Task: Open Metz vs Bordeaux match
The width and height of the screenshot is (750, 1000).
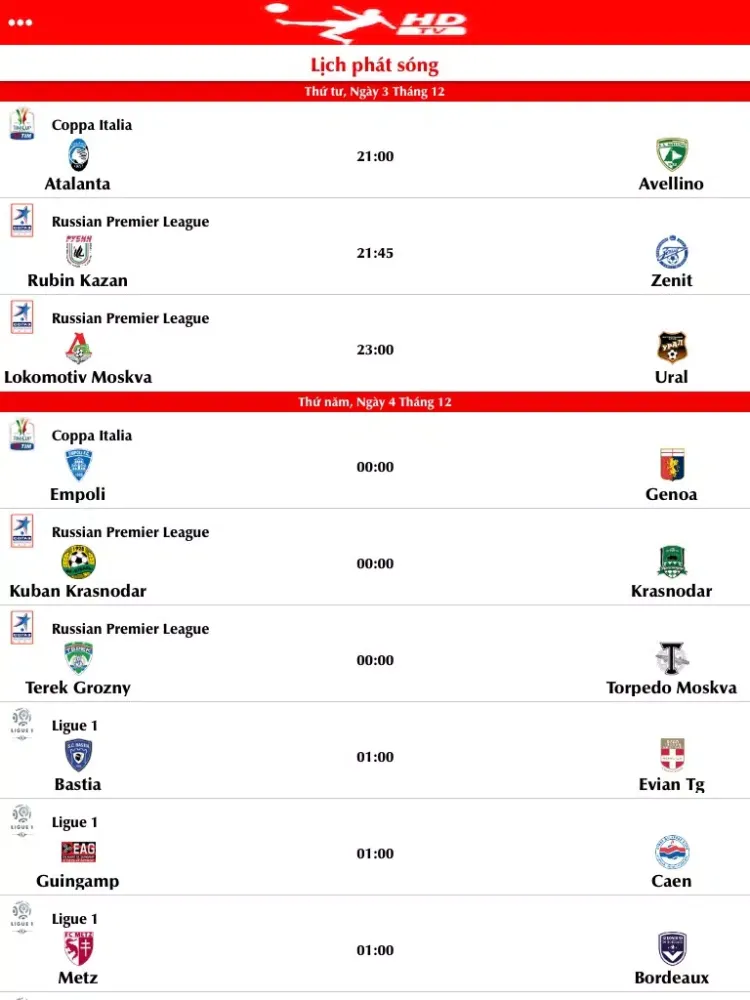Action: pos(375,950)
